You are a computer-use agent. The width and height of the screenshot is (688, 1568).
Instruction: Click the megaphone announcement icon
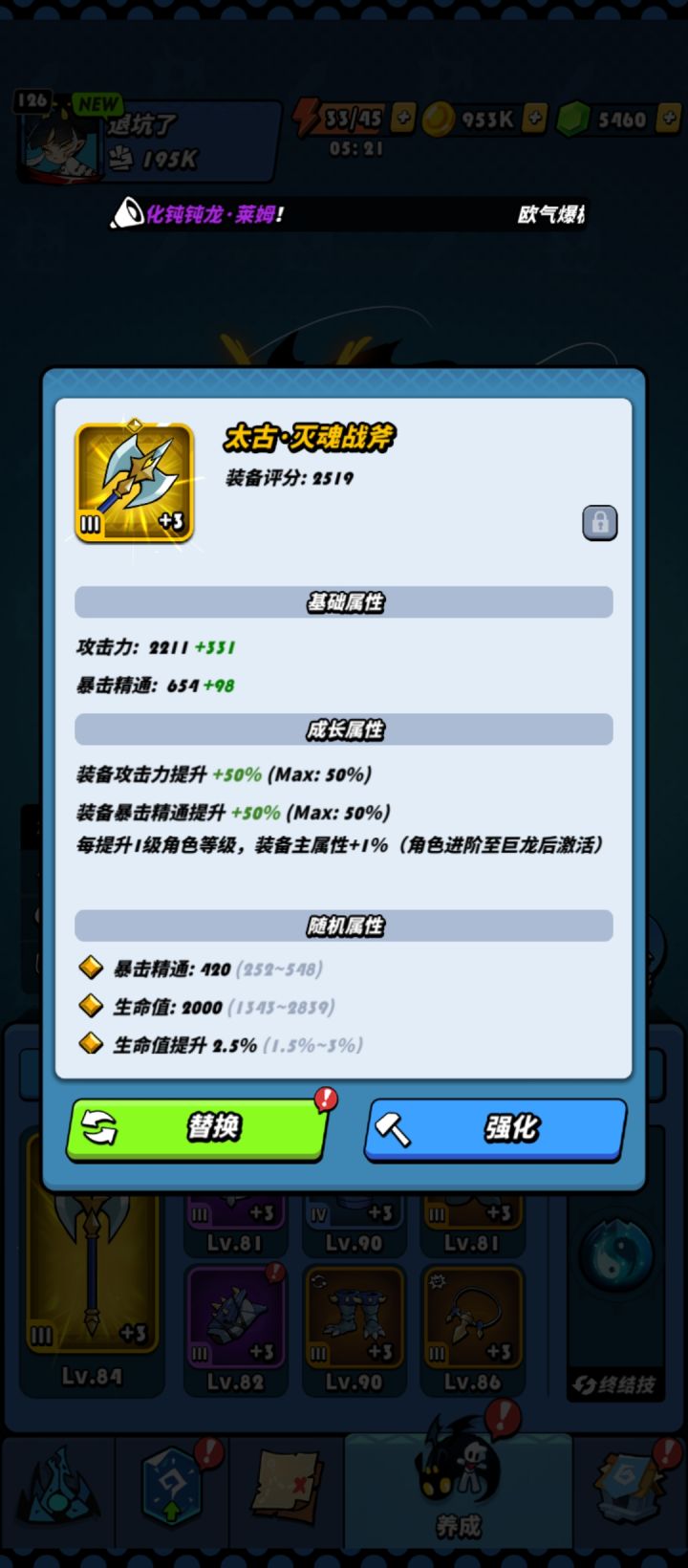pyautogui.click(x=125, y=212)
